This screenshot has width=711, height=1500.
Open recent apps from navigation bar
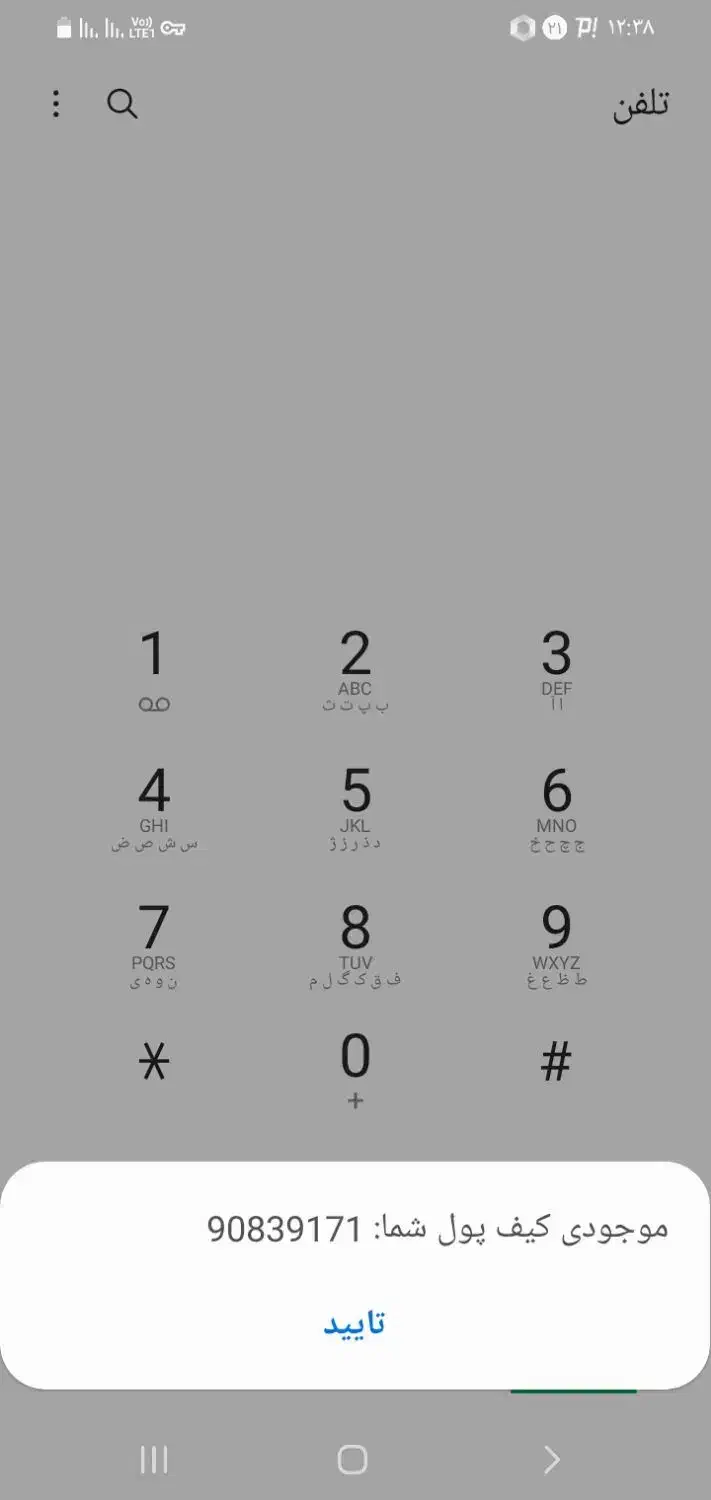(x=153, y=1460)
